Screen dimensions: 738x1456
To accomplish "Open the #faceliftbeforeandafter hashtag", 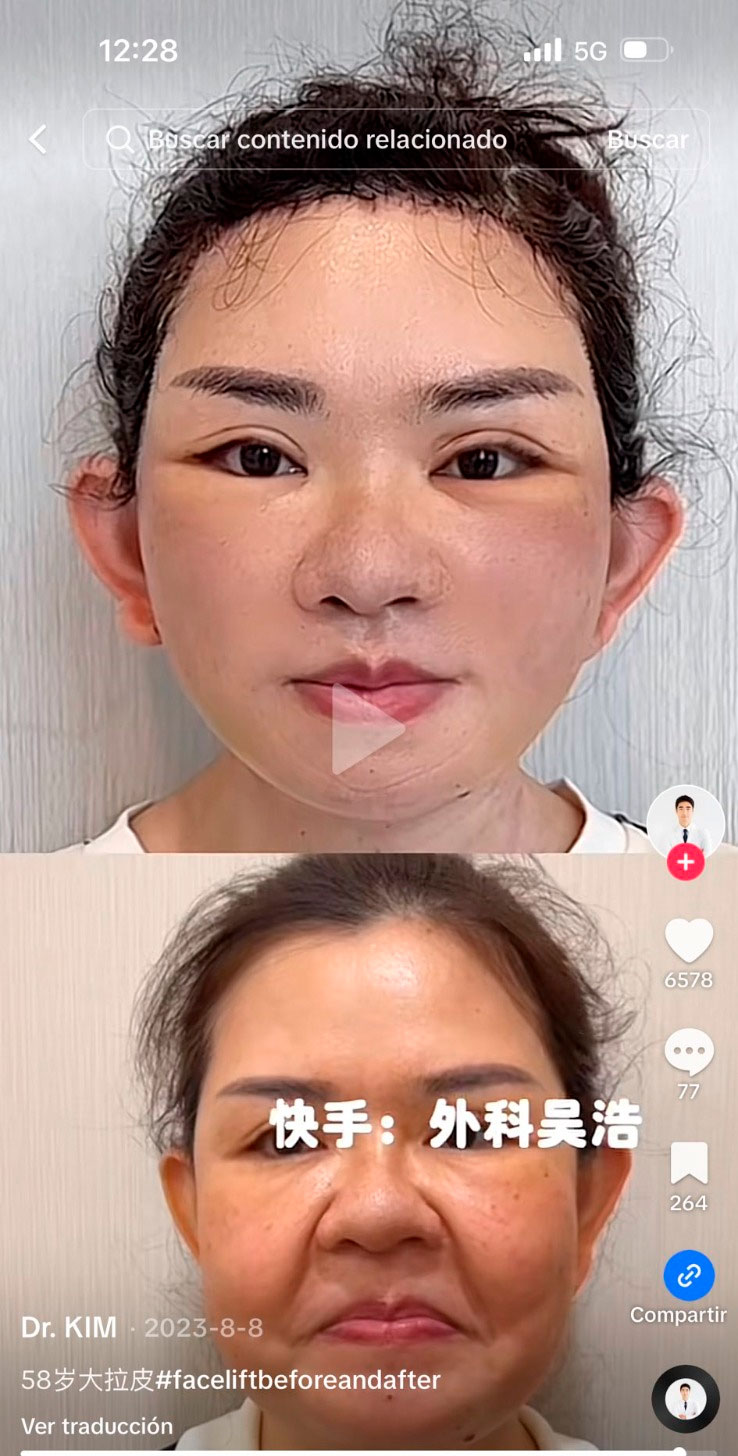I will click(x=298, y=1381).
